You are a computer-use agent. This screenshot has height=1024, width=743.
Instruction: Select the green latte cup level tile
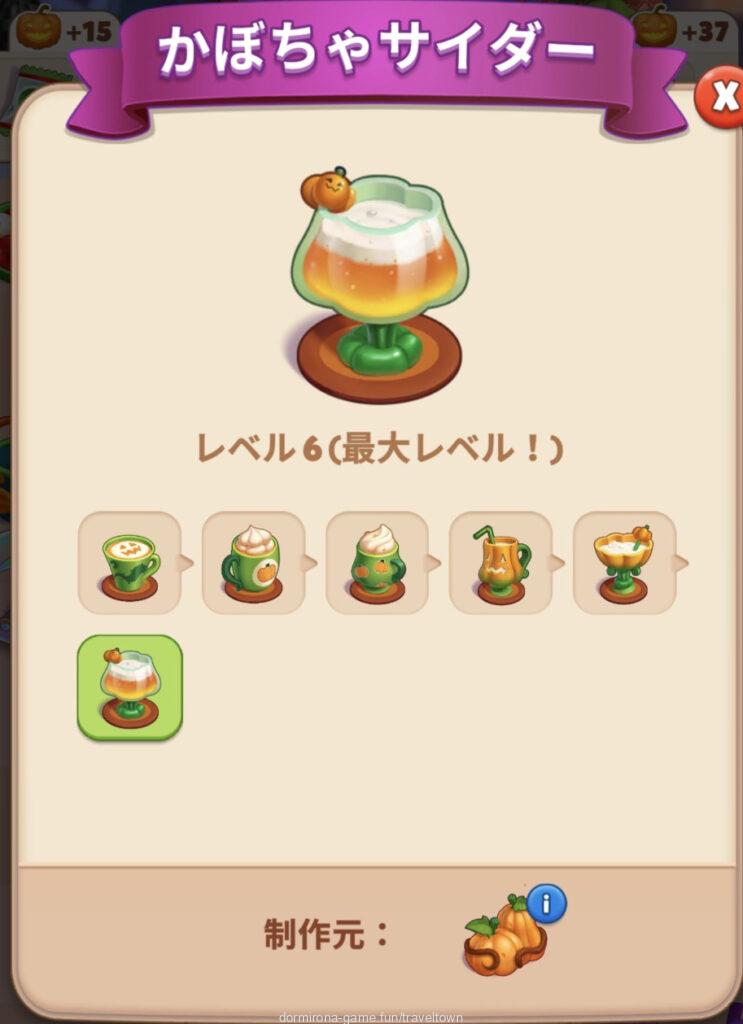tap(130, 563)
